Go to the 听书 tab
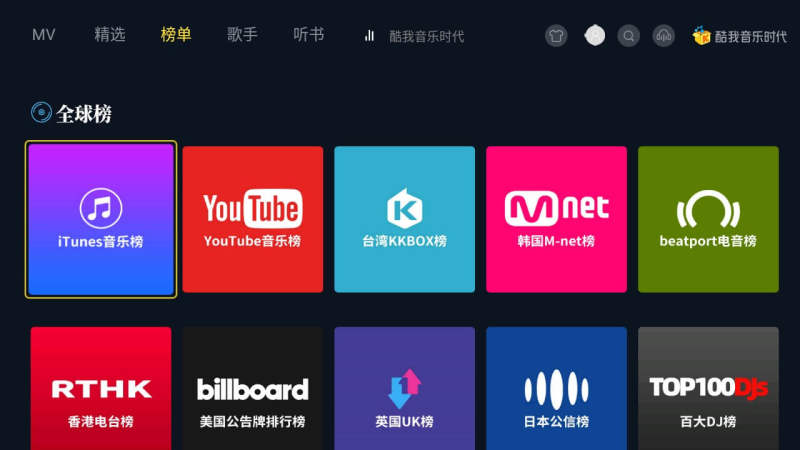The image size is (800, 450). (x=309, y=35)
